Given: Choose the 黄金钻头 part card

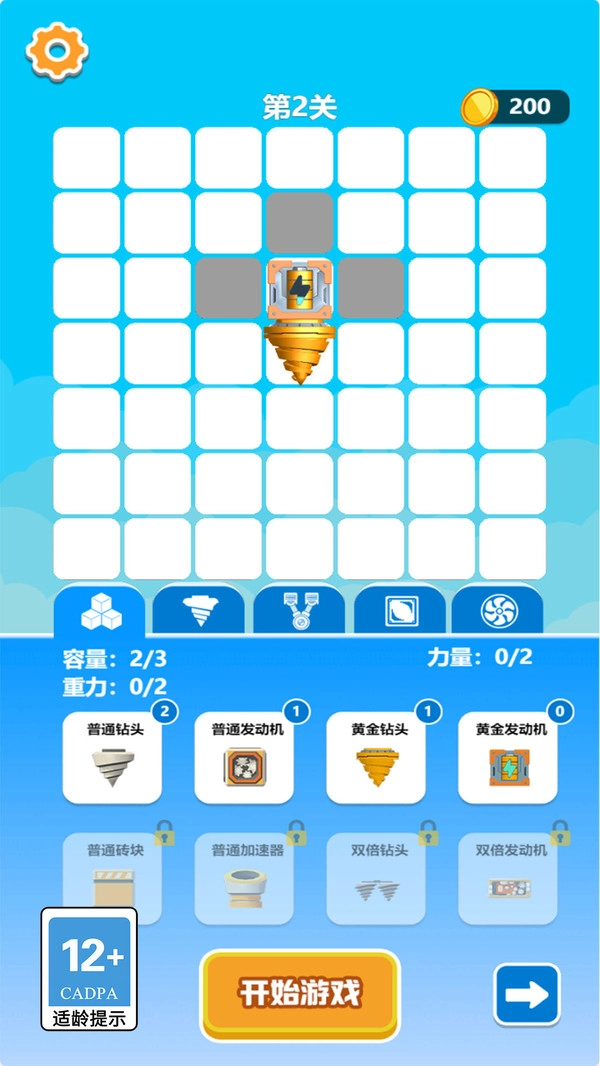Looking at the screenshot, I should pyautogui.click(x=377, y=757).
